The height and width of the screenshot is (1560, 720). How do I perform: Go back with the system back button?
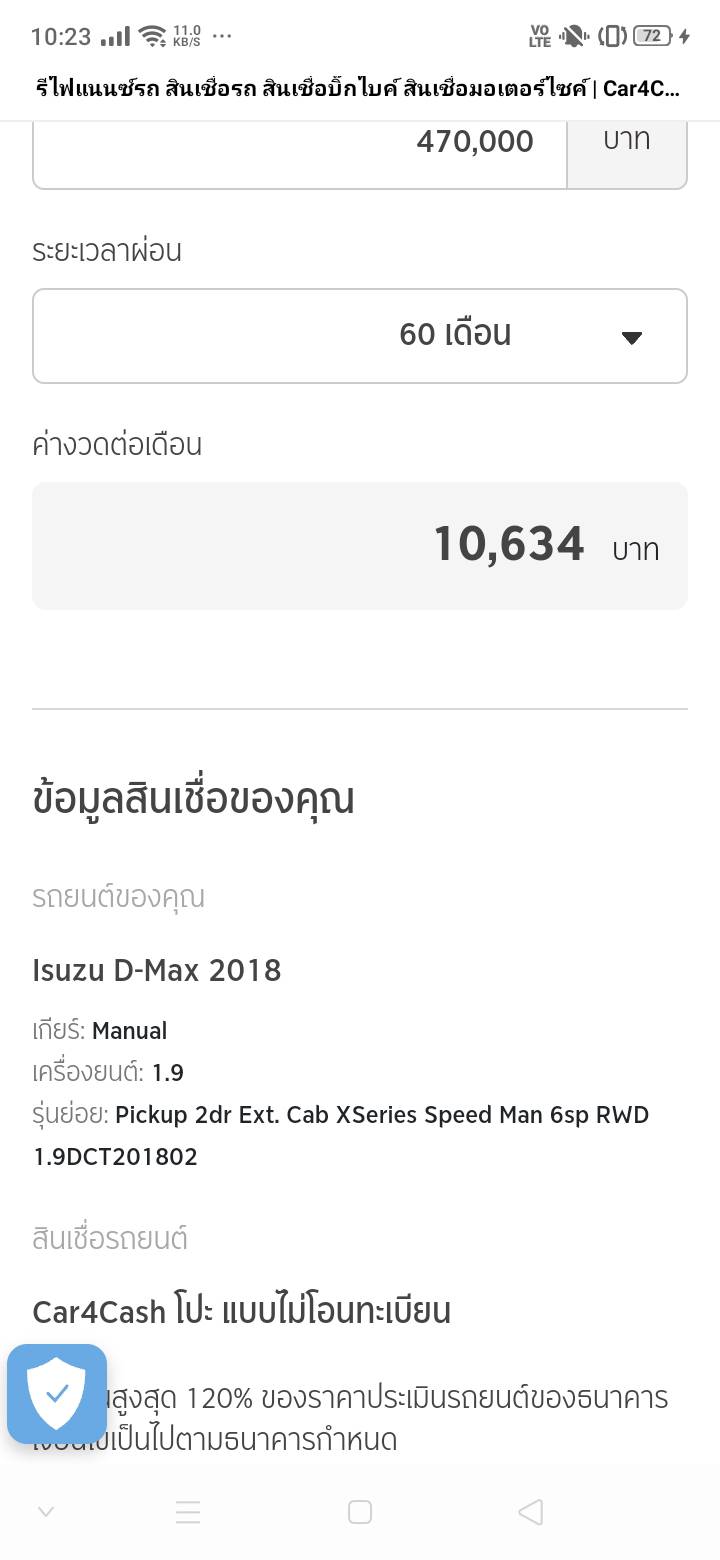531,1513
